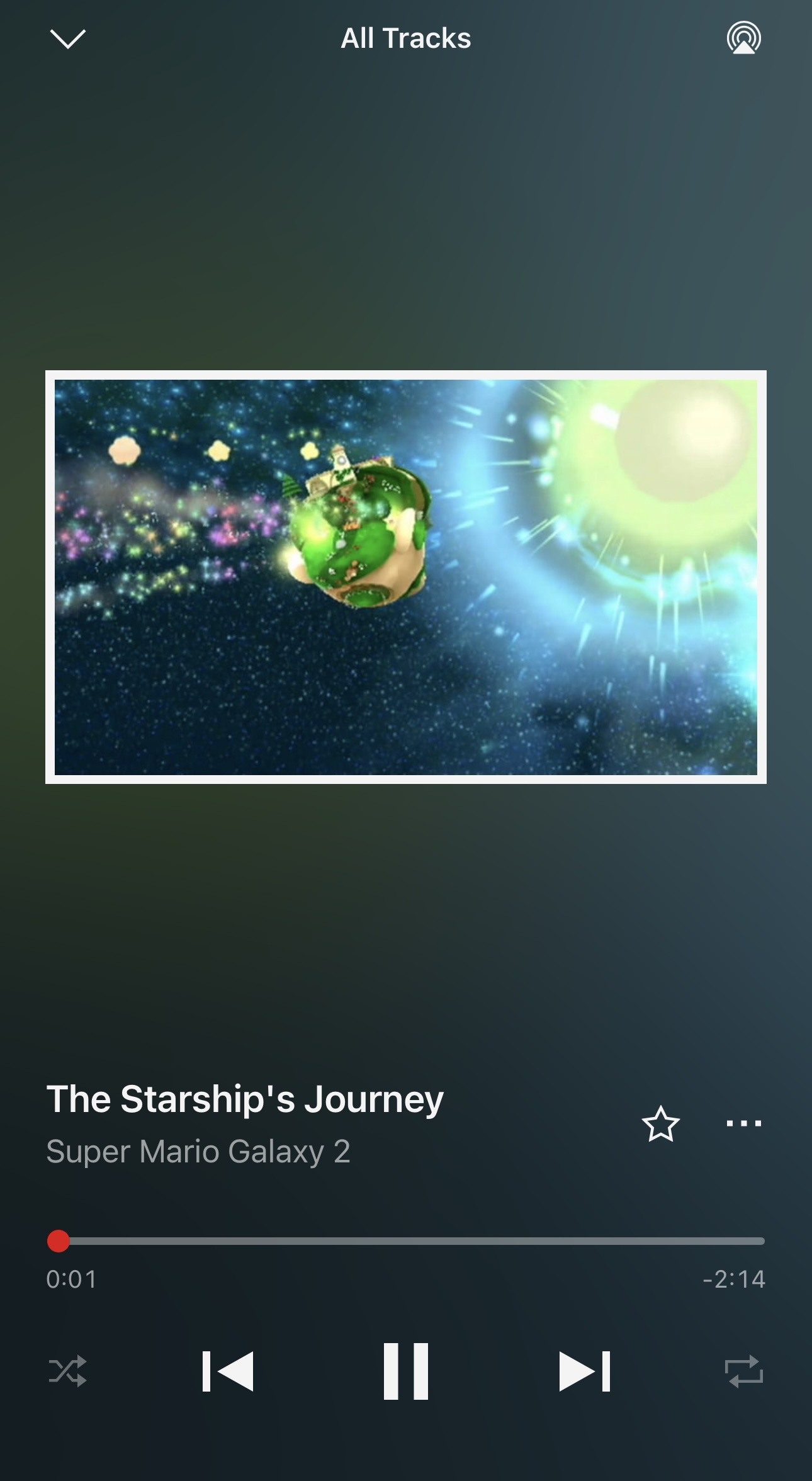The image size is (812, 1481).
Task: Pause the current song
Action: [x=406, y=1371]
